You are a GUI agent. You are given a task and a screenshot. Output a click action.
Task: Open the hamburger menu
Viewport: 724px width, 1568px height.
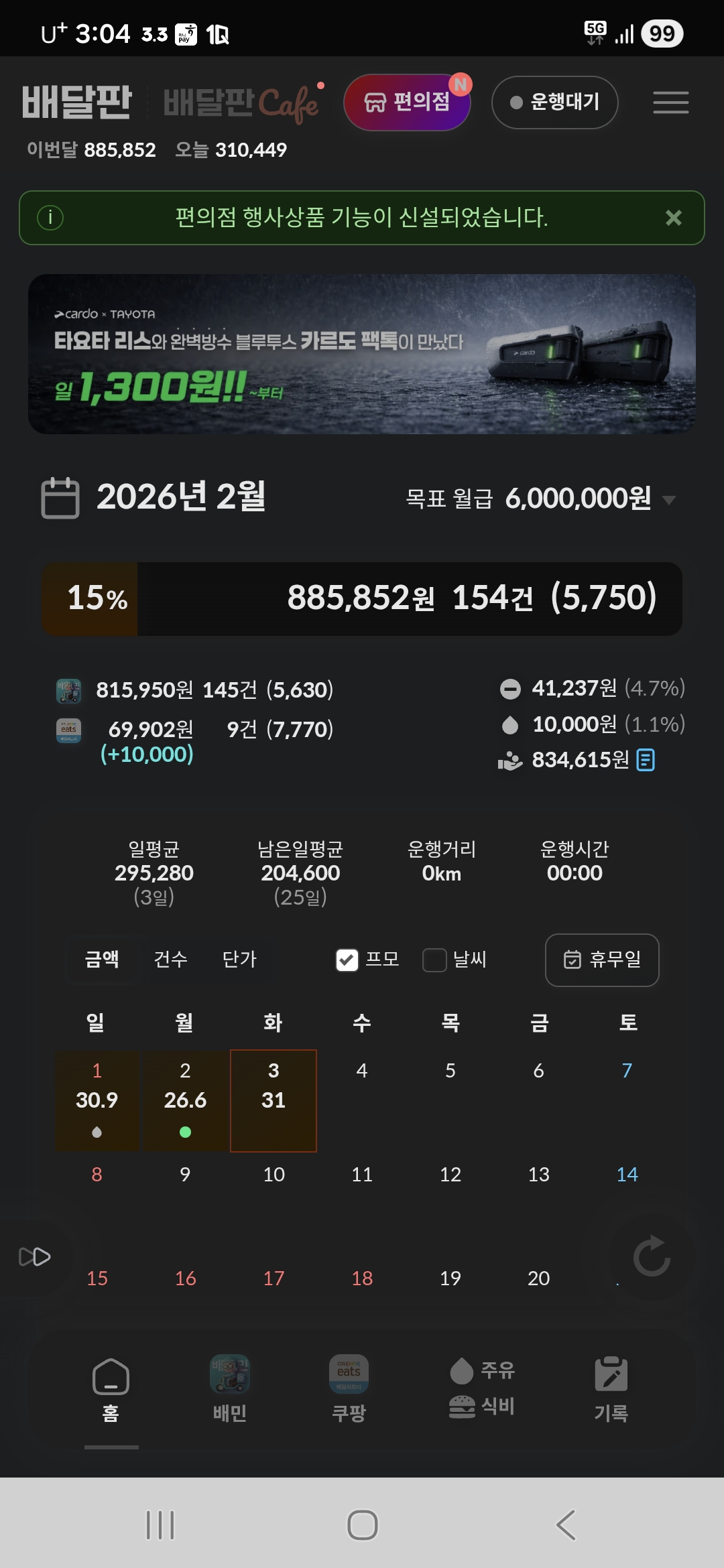coord(670,103)
